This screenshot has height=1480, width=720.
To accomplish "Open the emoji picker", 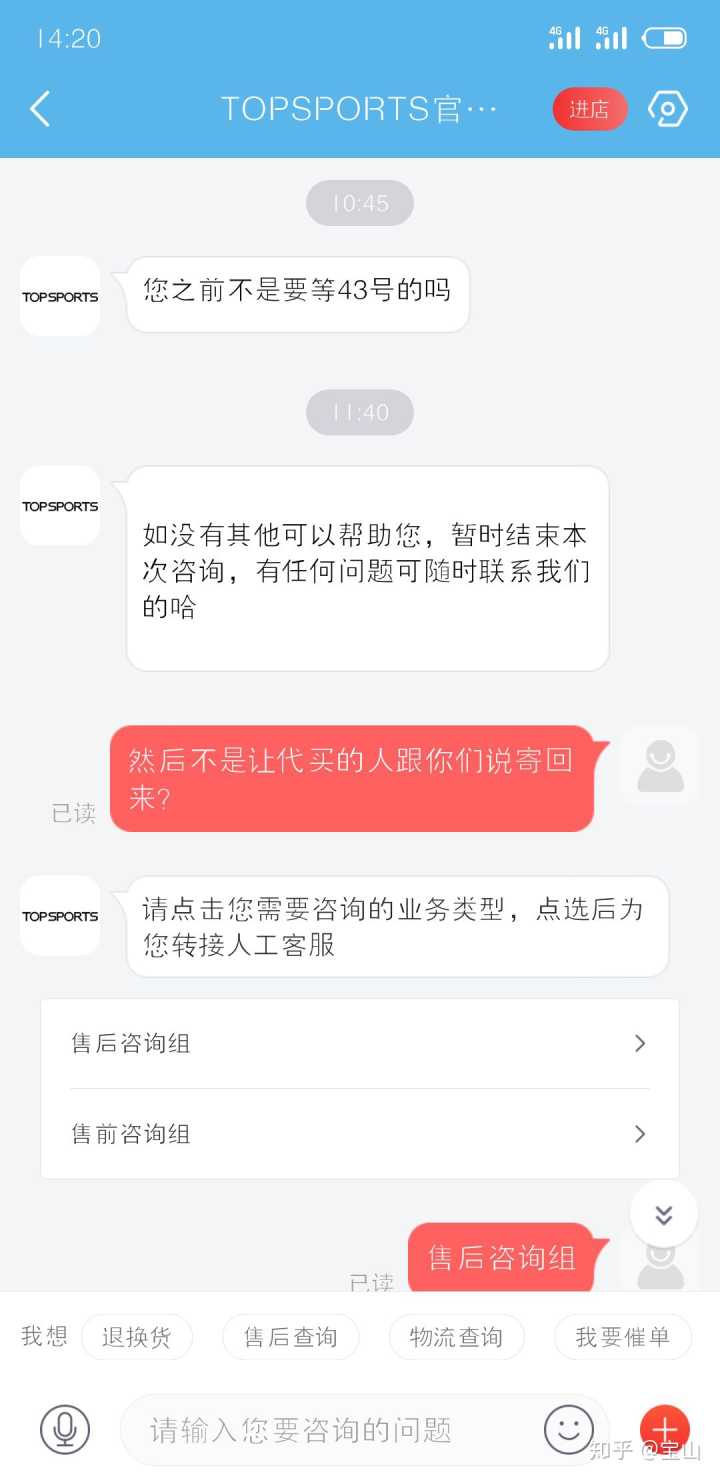I will pyautogui.click(x=568, y=1429).
